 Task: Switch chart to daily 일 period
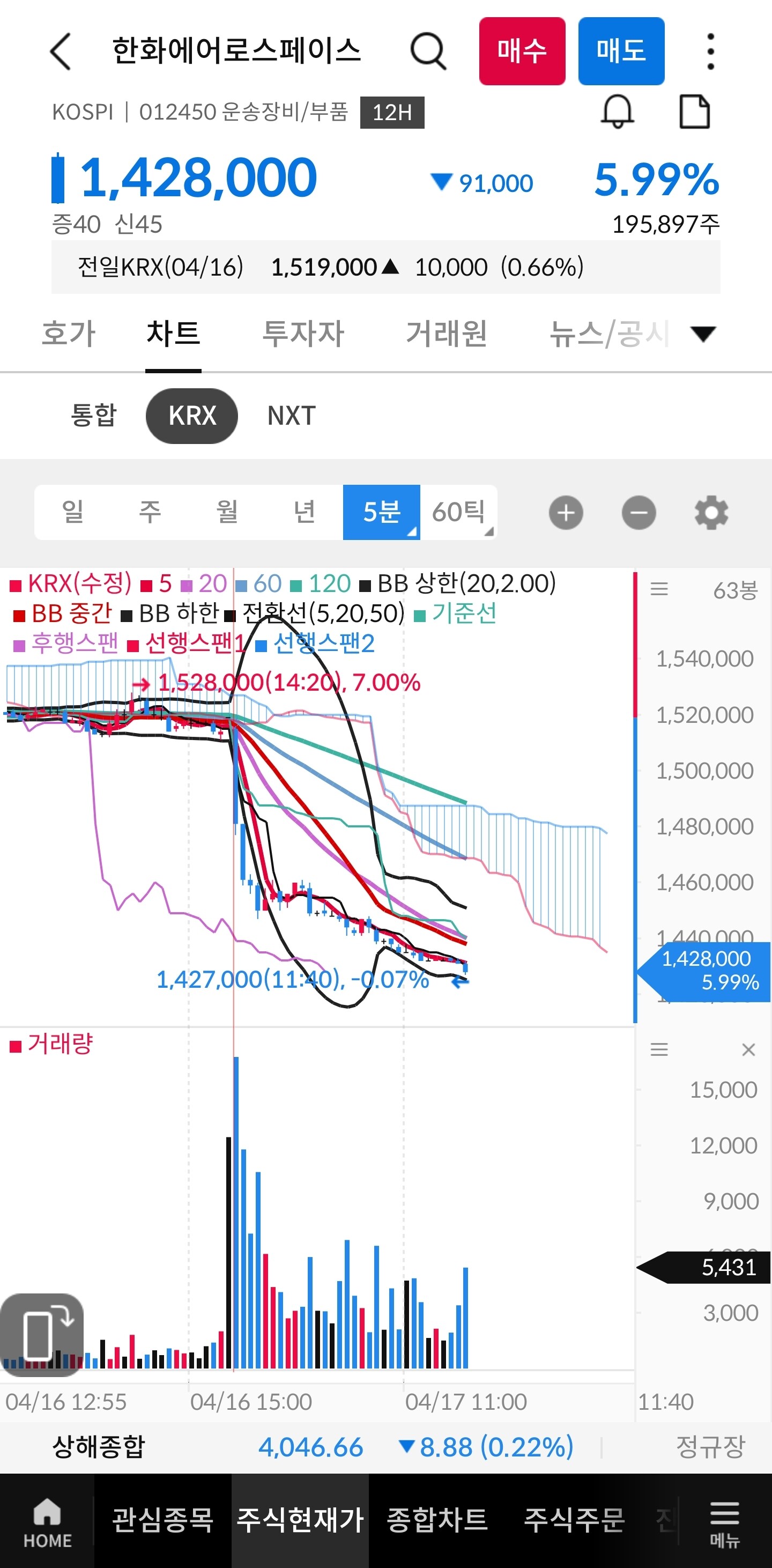[x=73, y=512]
